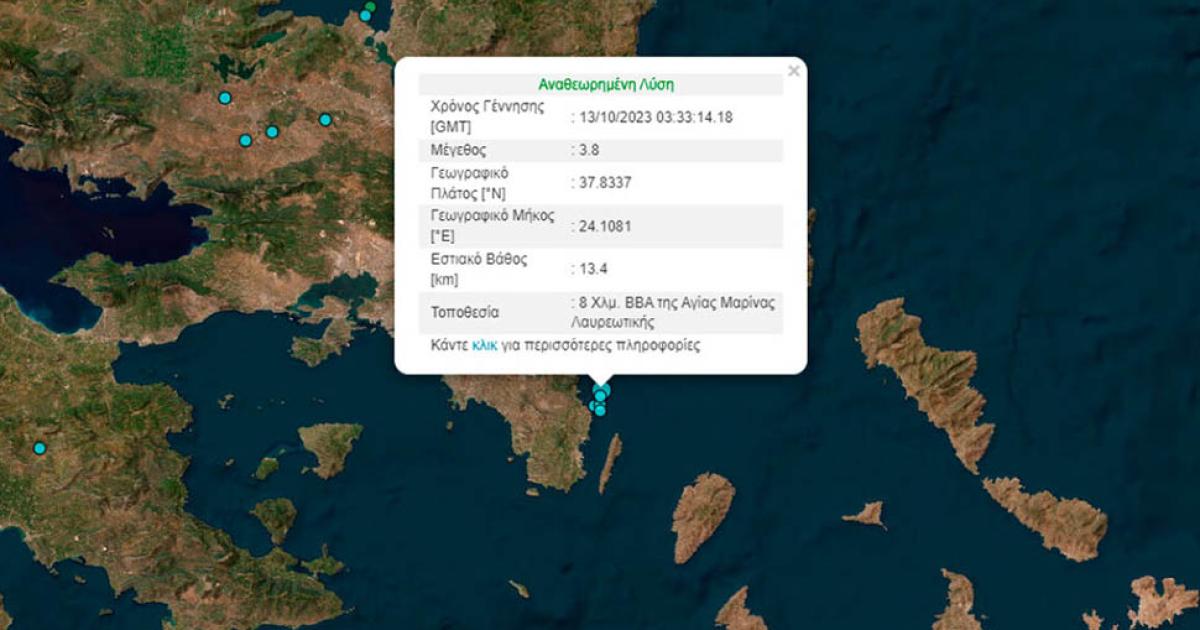This screenshot has width=1200, height=630.
Task: Select the lone earthquake marker on the Peloponnese
Action: pos(40,448)
